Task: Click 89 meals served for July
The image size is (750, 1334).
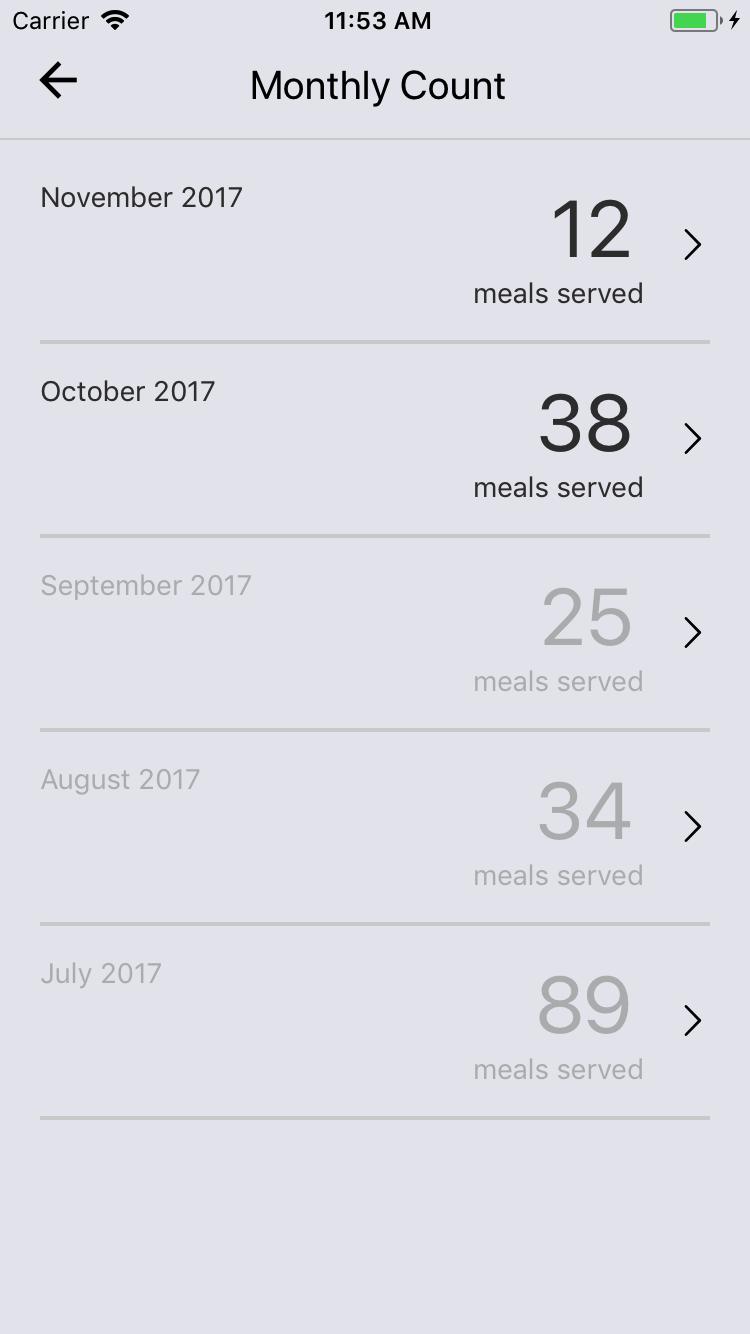Action: 582,1006
